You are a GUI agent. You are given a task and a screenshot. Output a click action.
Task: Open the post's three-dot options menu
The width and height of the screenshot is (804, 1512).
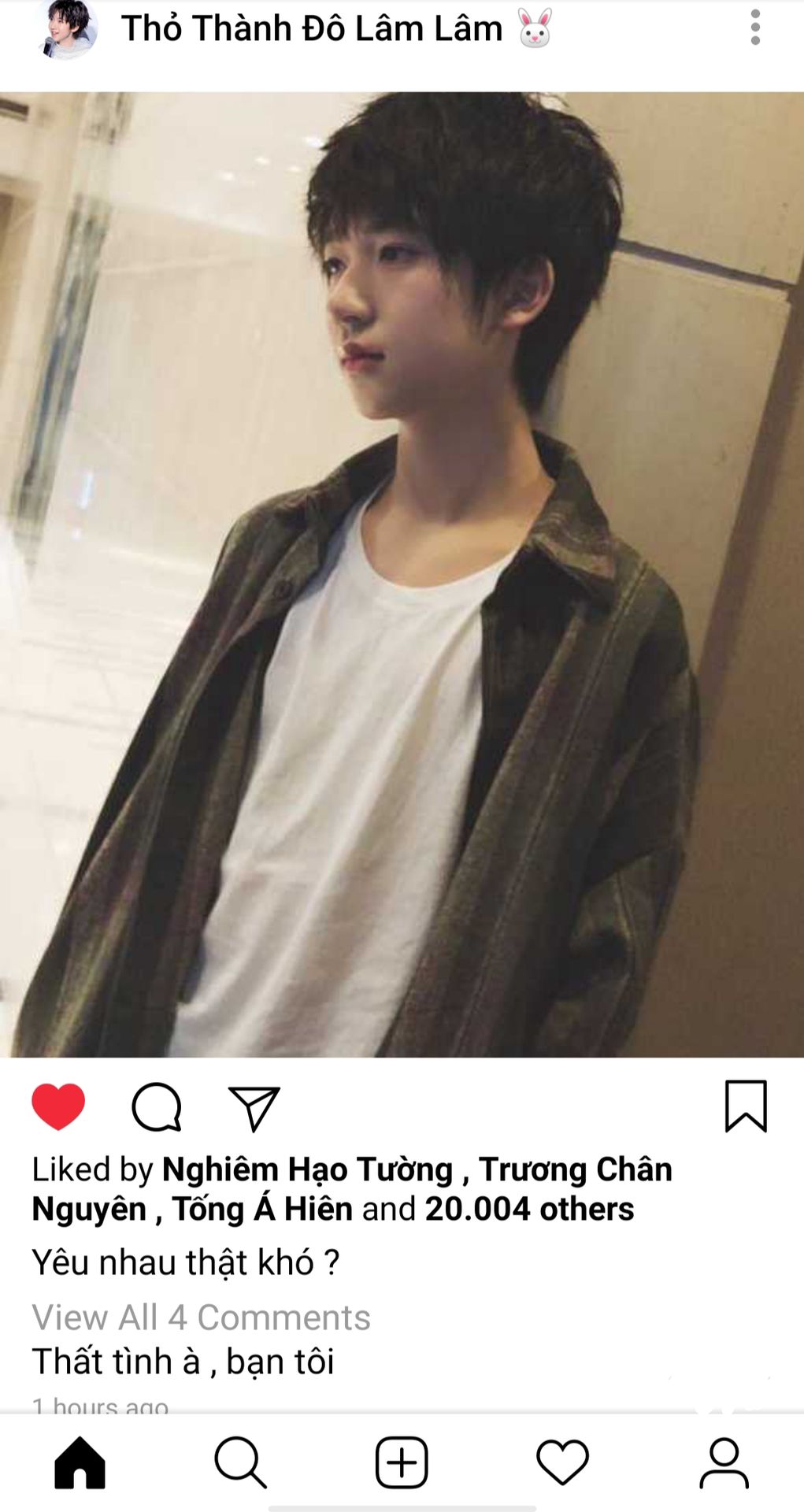pos(755,28)
